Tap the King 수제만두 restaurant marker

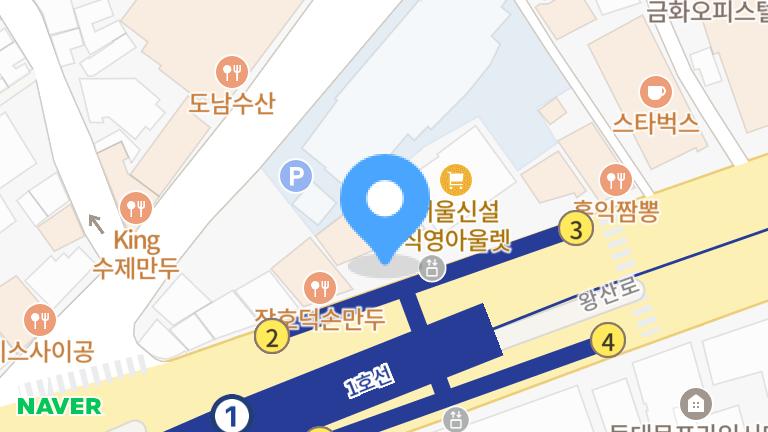[135, 209]
